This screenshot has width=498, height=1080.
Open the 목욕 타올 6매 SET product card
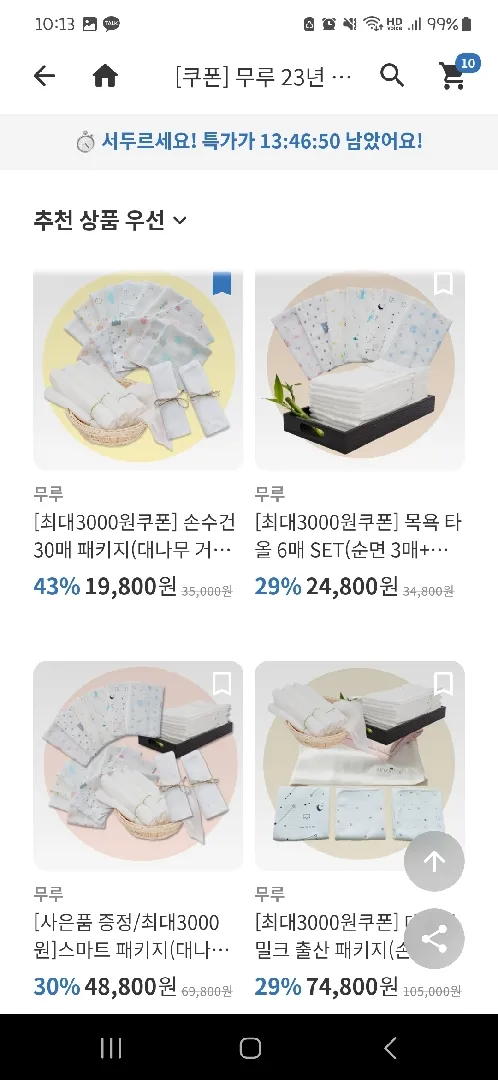point(360,435)
